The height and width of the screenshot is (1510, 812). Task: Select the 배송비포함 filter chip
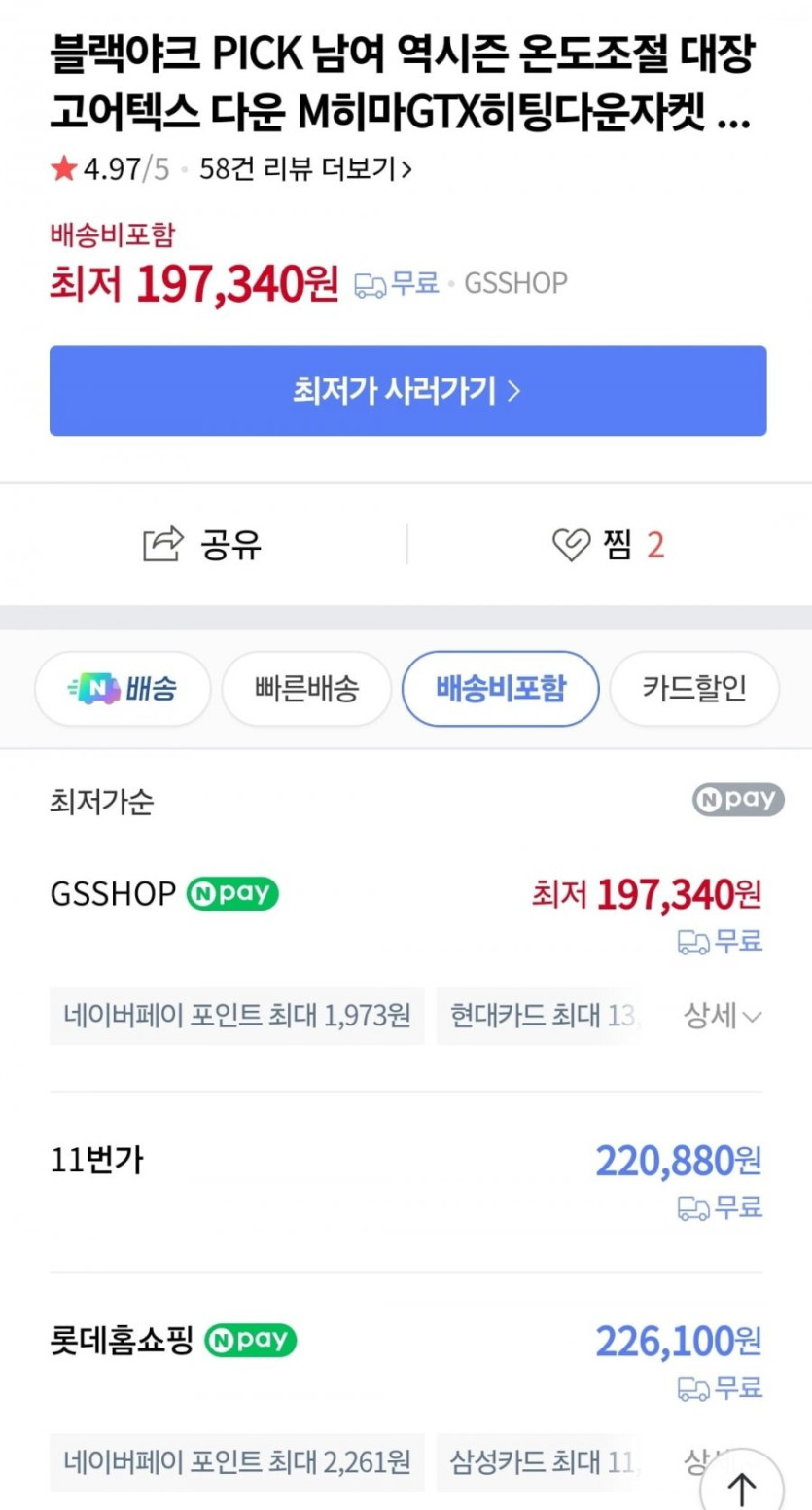pos(500,689)
